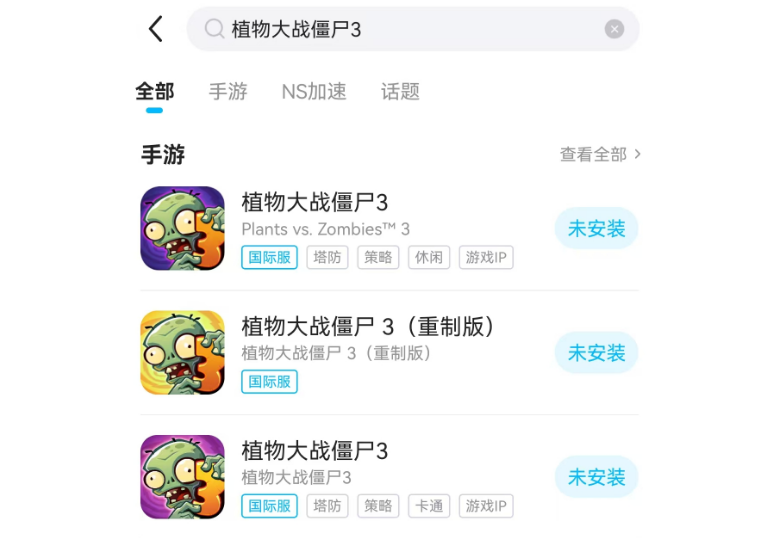780x538 pixels.
Task: Go back using the back arrow
Action: [x=156, y=29]
